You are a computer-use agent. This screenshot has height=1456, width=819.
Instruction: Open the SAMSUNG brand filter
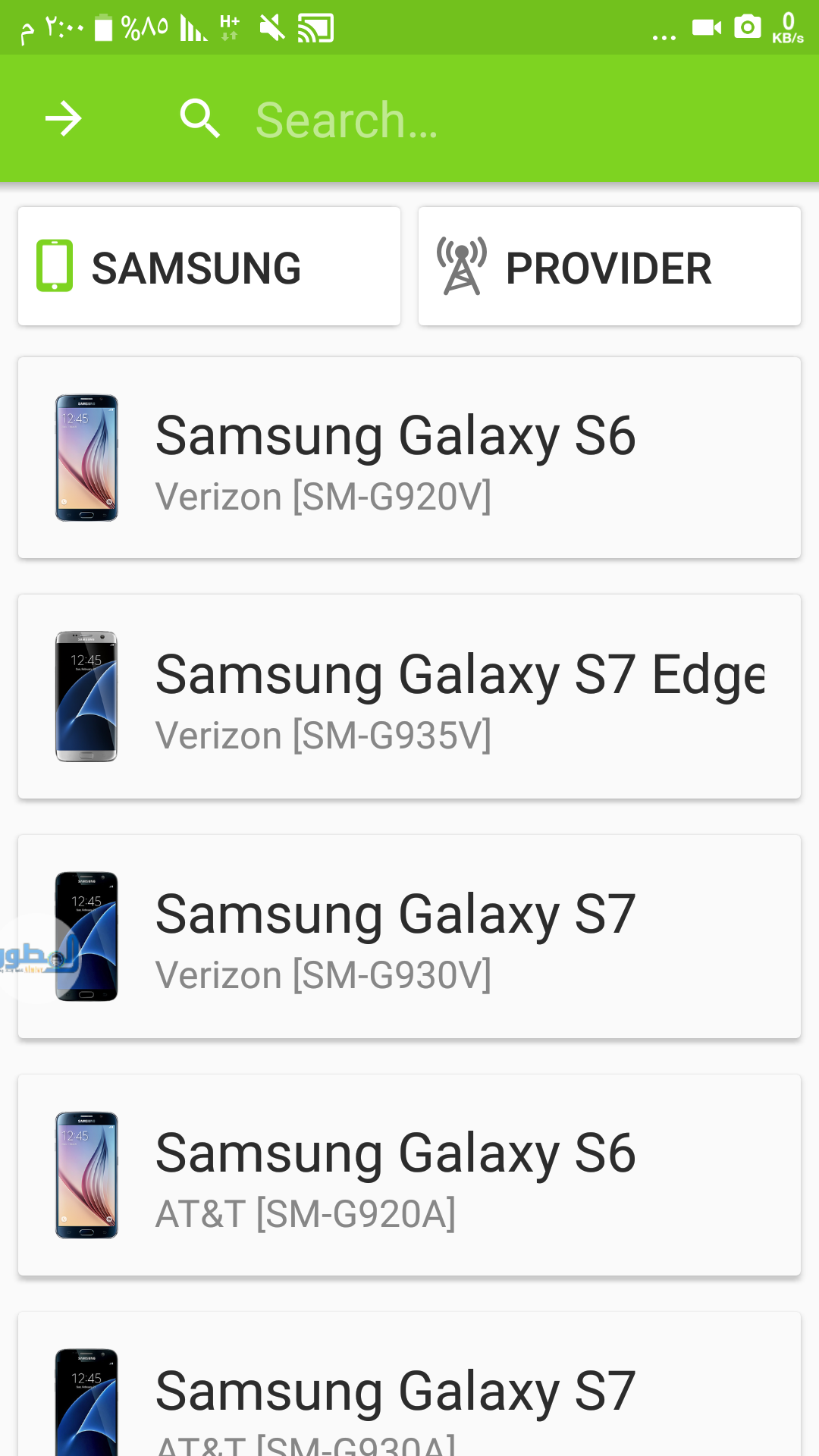209,267
